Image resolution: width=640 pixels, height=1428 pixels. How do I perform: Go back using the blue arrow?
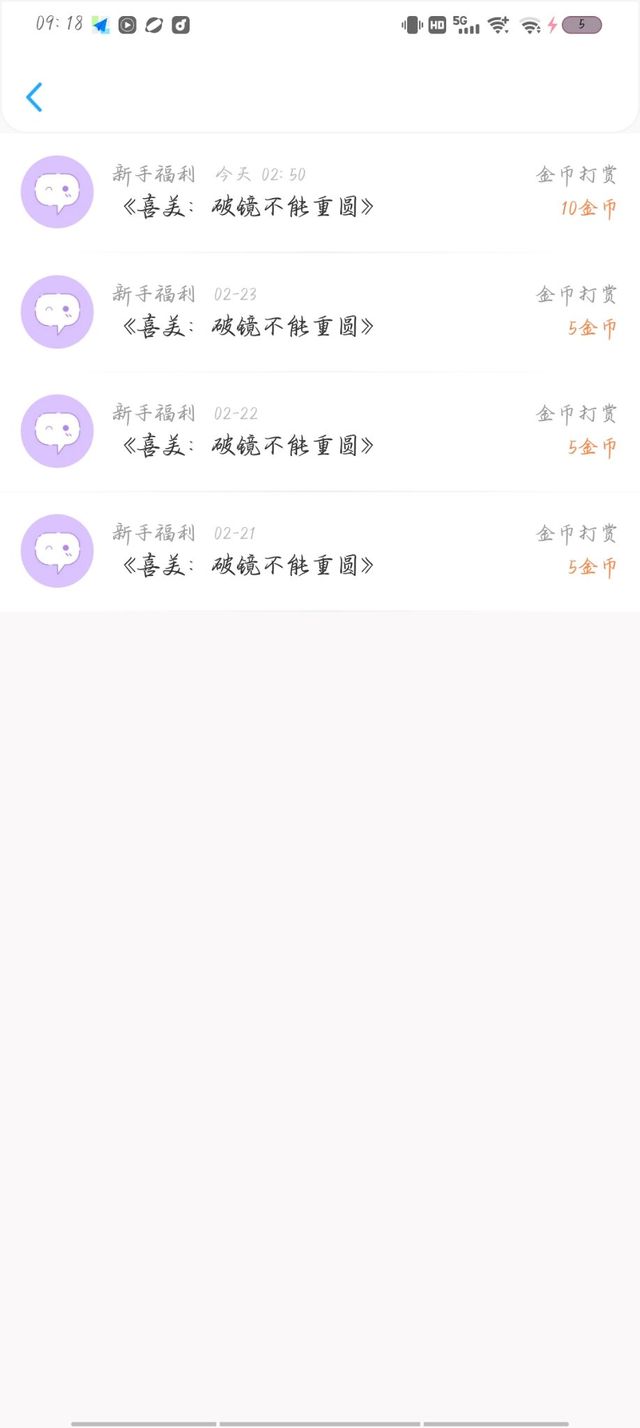coord(34,97)
